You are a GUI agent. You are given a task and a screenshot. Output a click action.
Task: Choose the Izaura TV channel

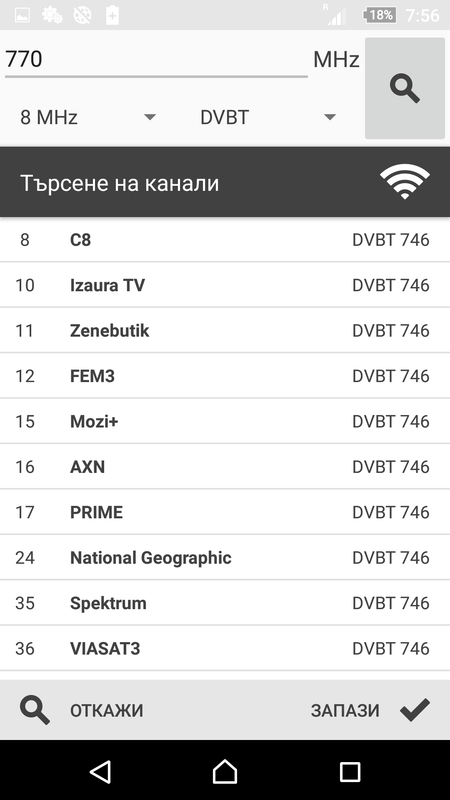coord(225,285)
